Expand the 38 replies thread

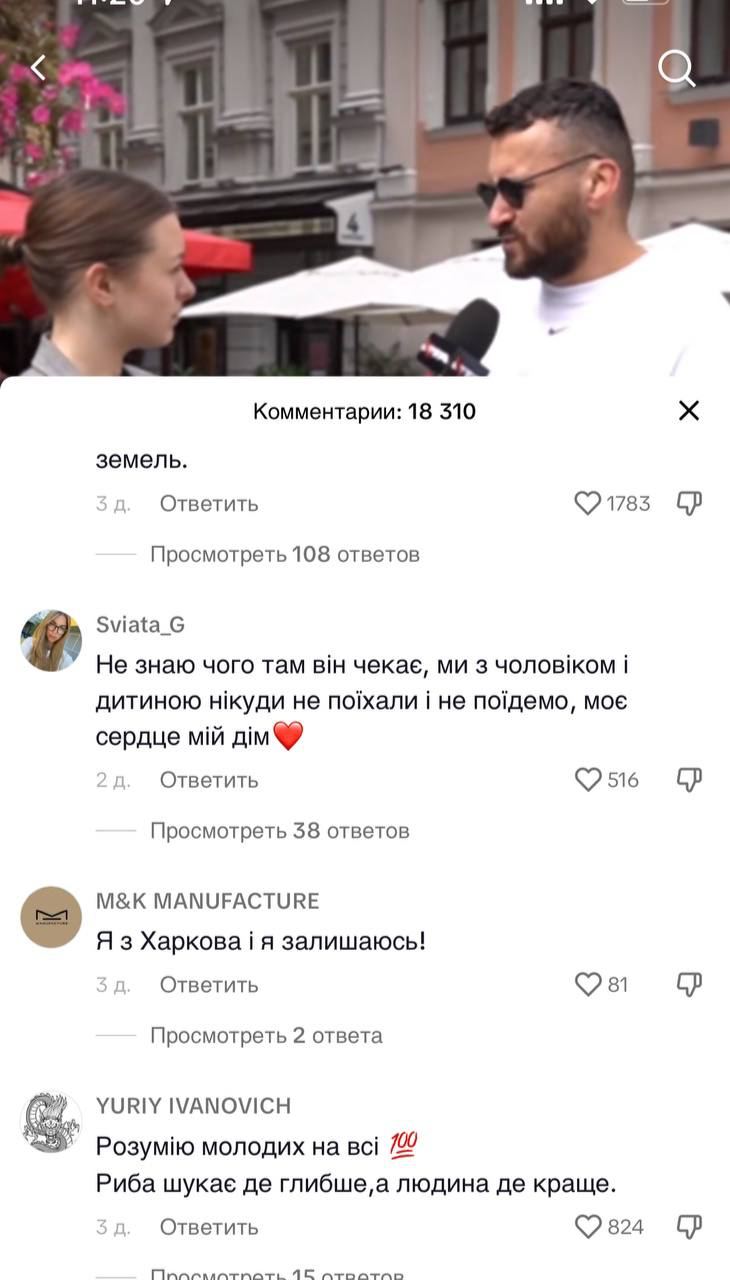279,830
